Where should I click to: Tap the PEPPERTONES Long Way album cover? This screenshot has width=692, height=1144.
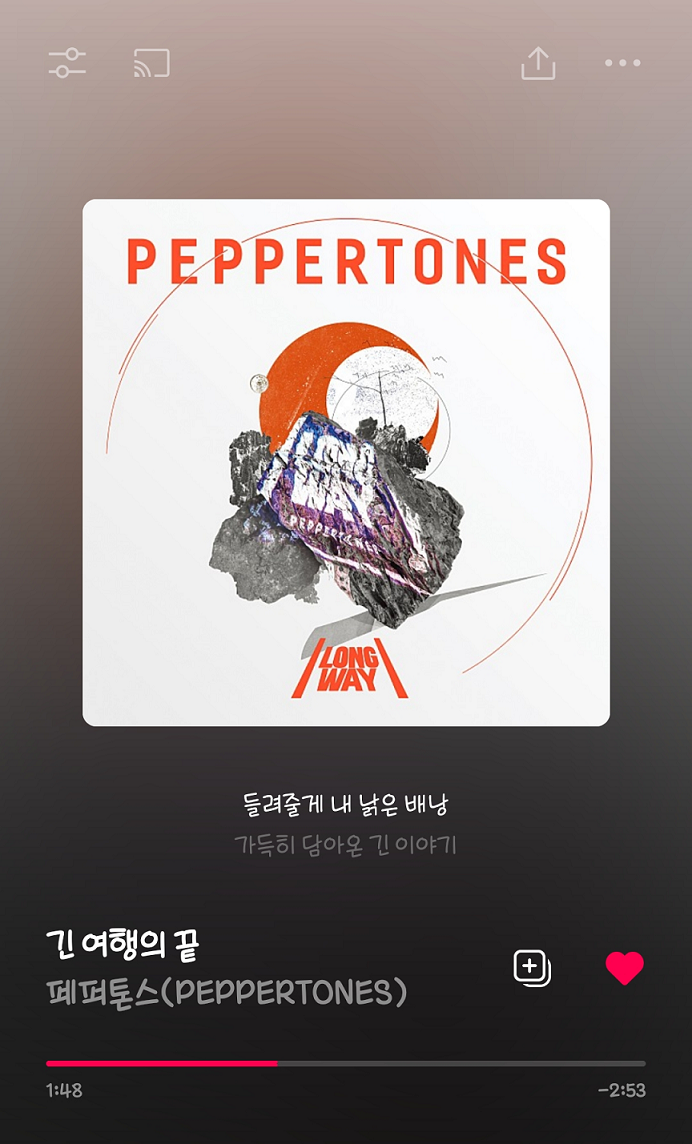tap(346, 462)
